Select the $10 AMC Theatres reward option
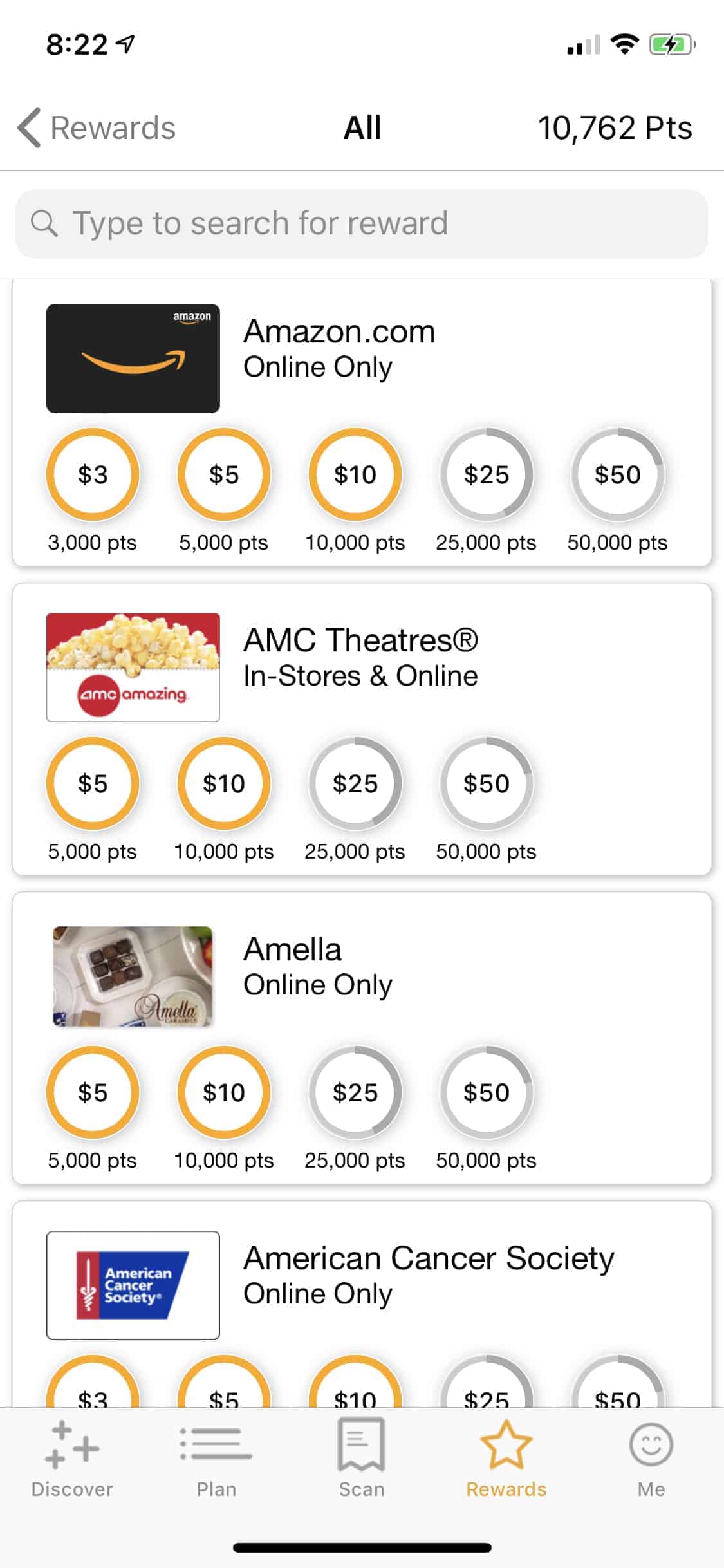 (223, 783)
